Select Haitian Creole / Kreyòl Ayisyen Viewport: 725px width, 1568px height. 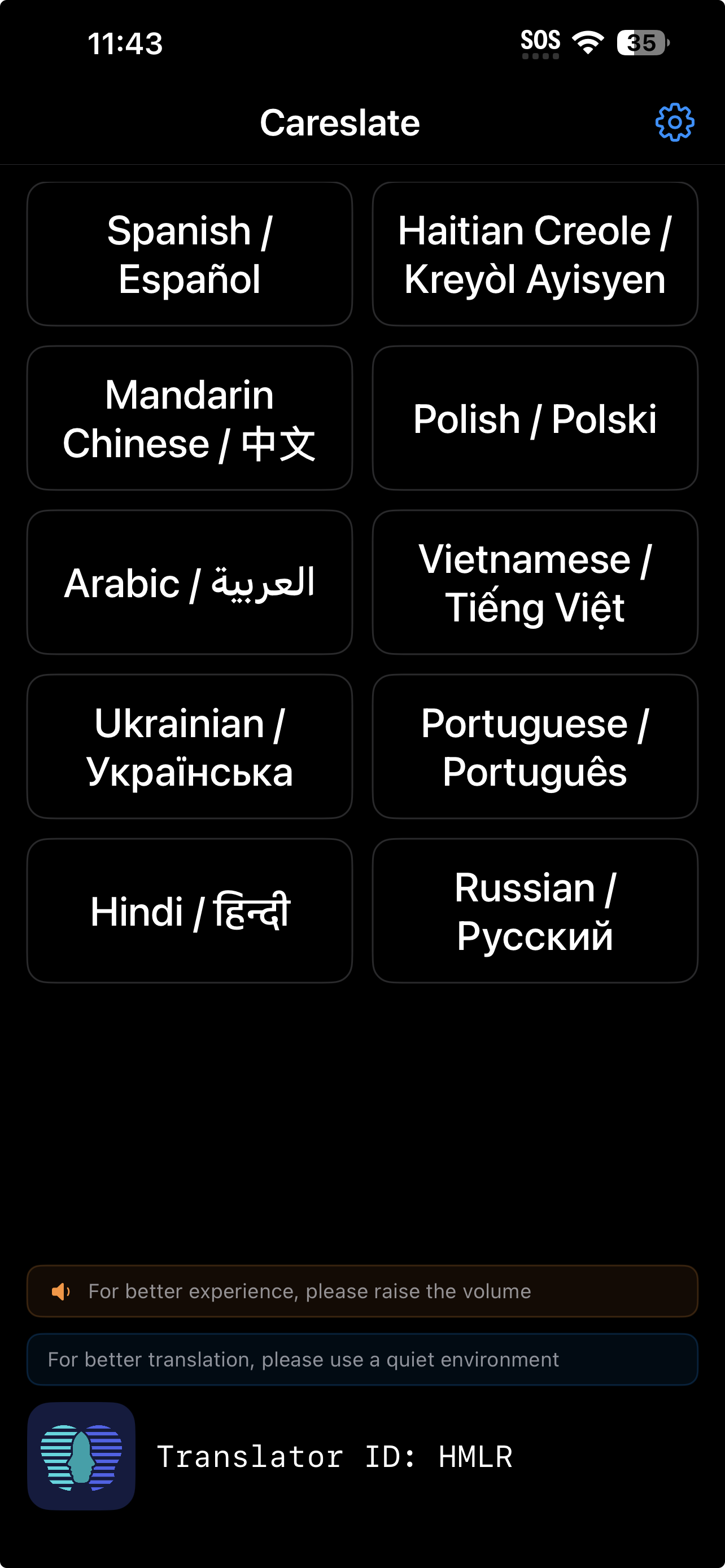[x=535, y=254]
